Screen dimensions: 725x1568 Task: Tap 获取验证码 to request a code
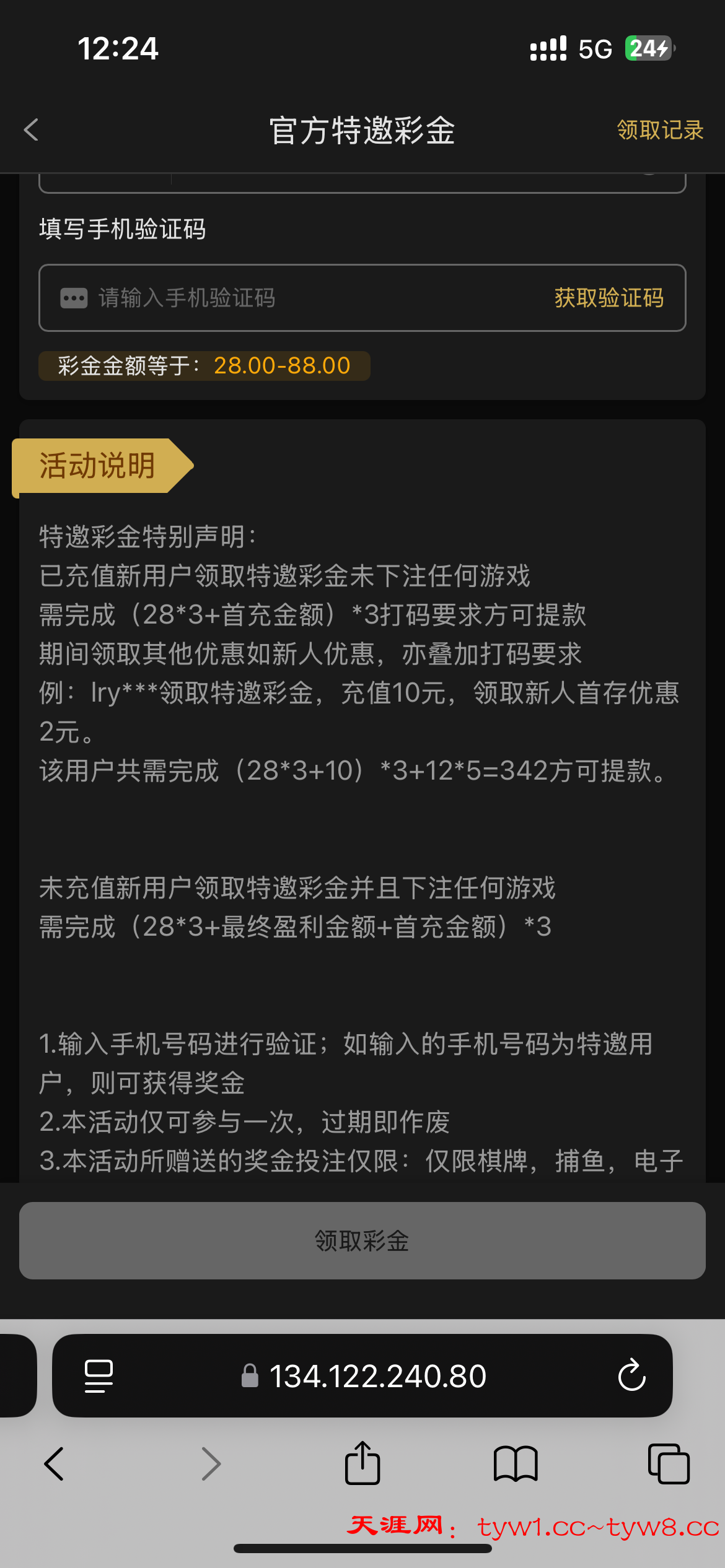(x=609, y=298)
